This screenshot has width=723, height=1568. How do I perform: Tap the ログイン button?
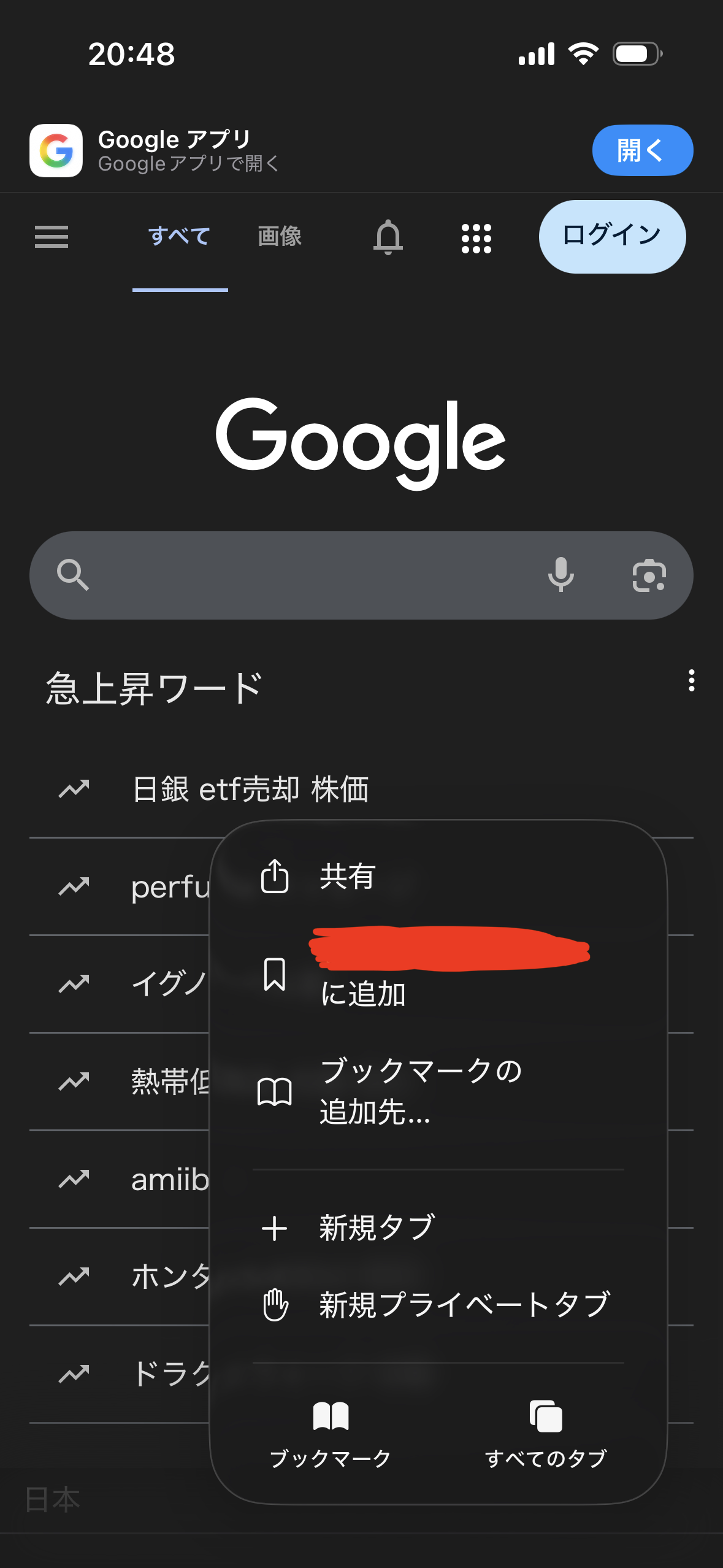point(611,236)
